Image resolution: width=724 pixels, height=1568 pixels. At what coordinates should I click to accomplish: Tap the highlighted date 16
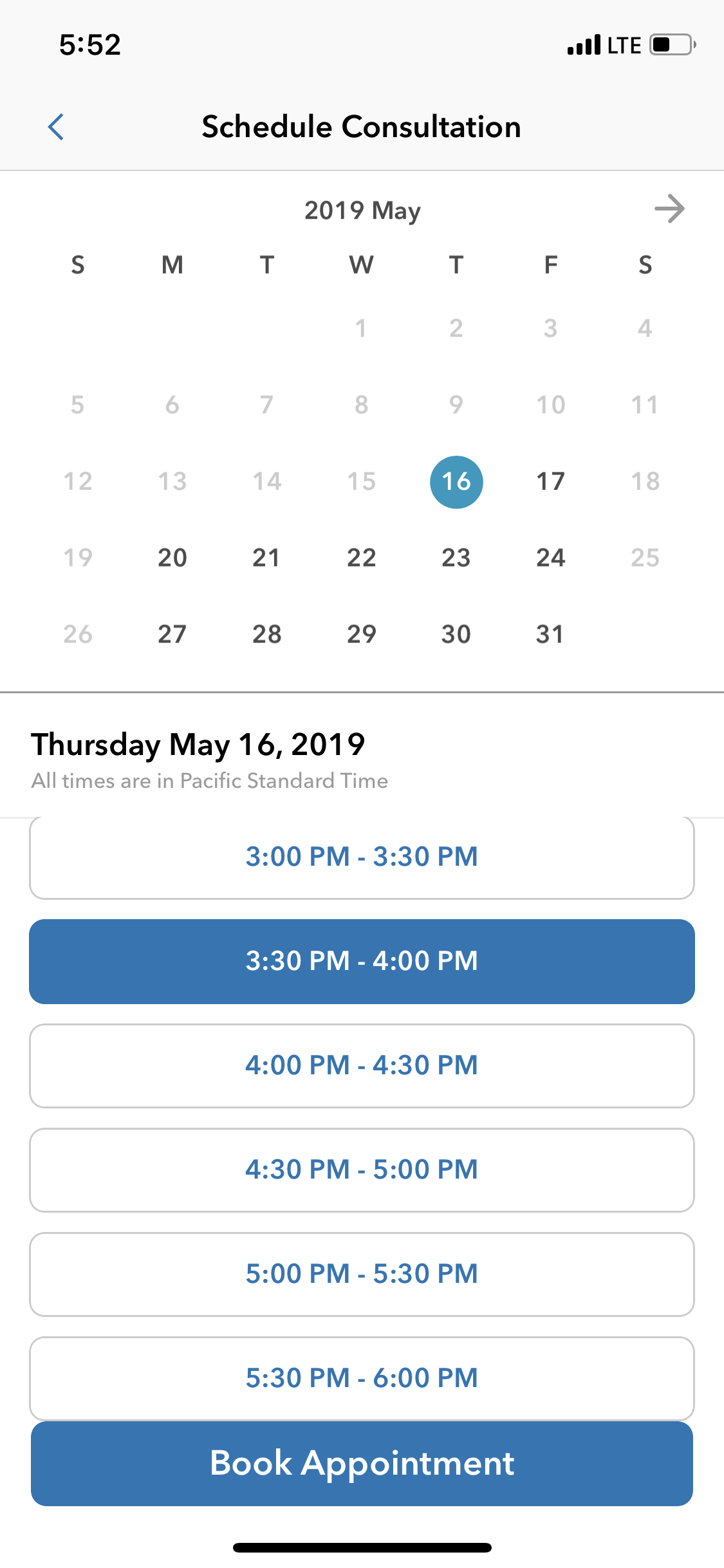point(456,482)
